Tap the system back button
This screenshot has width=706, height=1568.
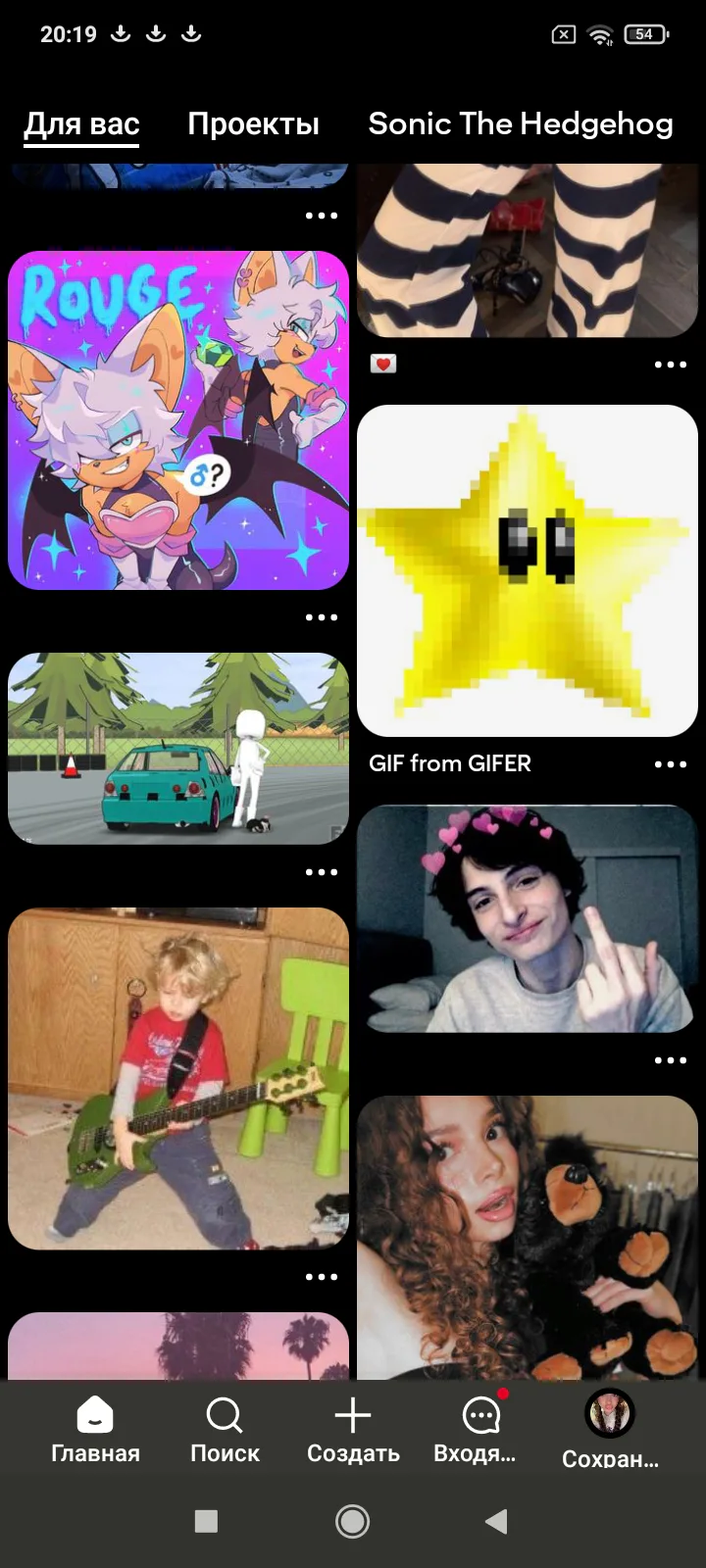tap(496, 1521)
